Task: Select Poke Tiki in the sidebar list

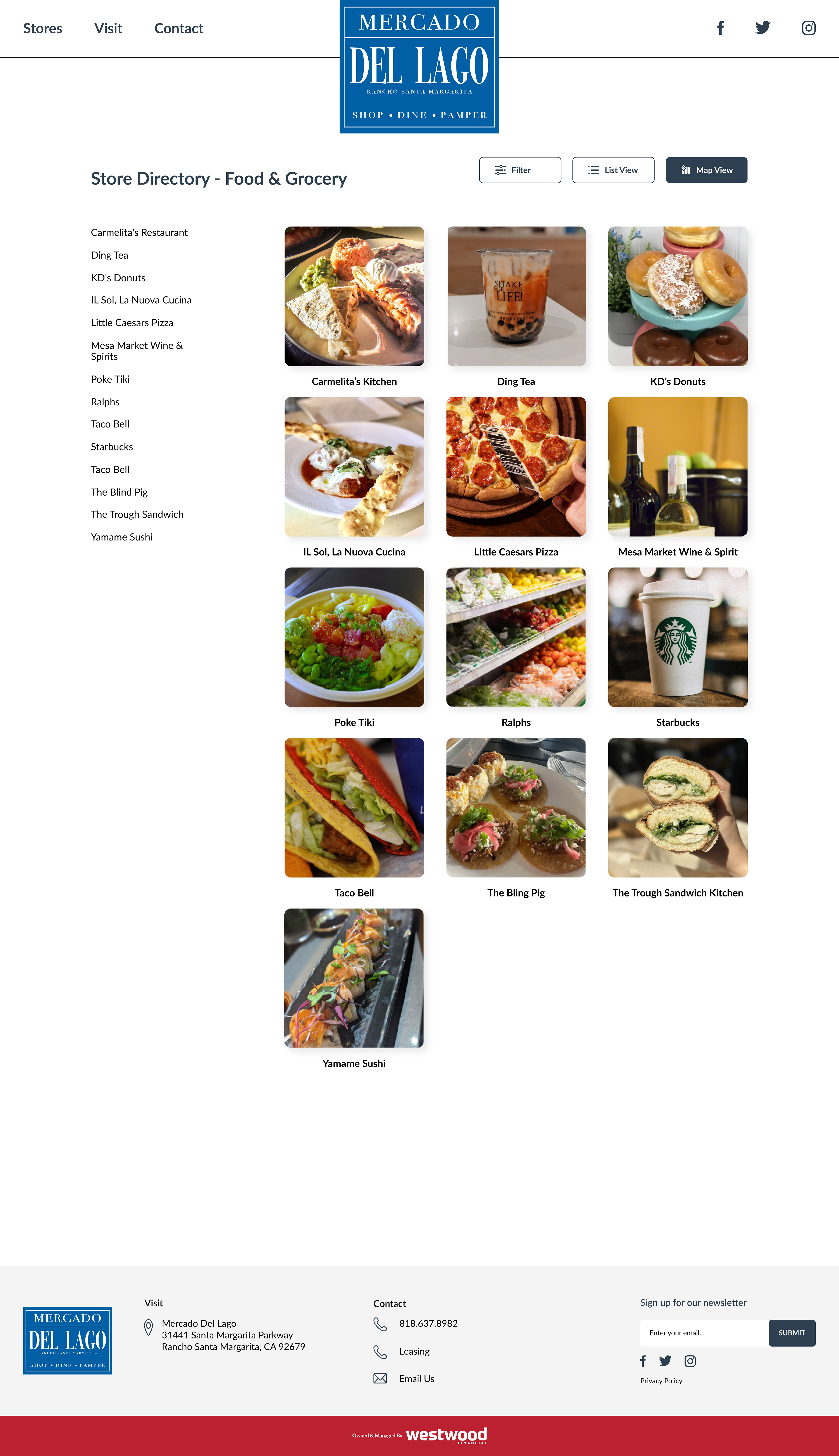Action: [110, 379]
